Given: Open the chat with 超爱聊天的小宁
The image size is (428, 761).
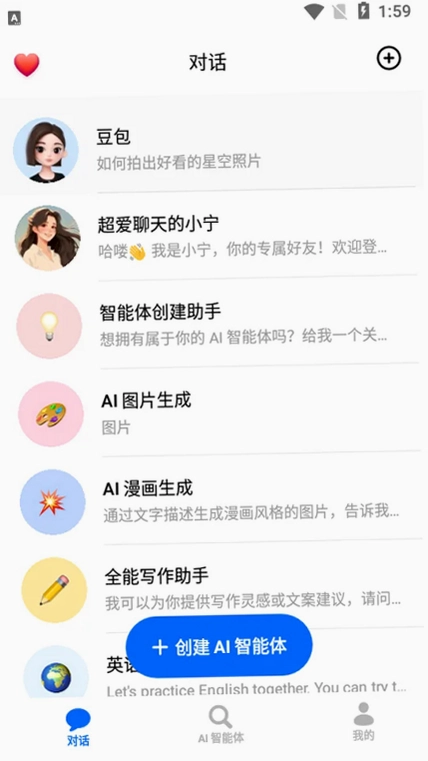Looking at the screenshot, I should tap(214, 238).
